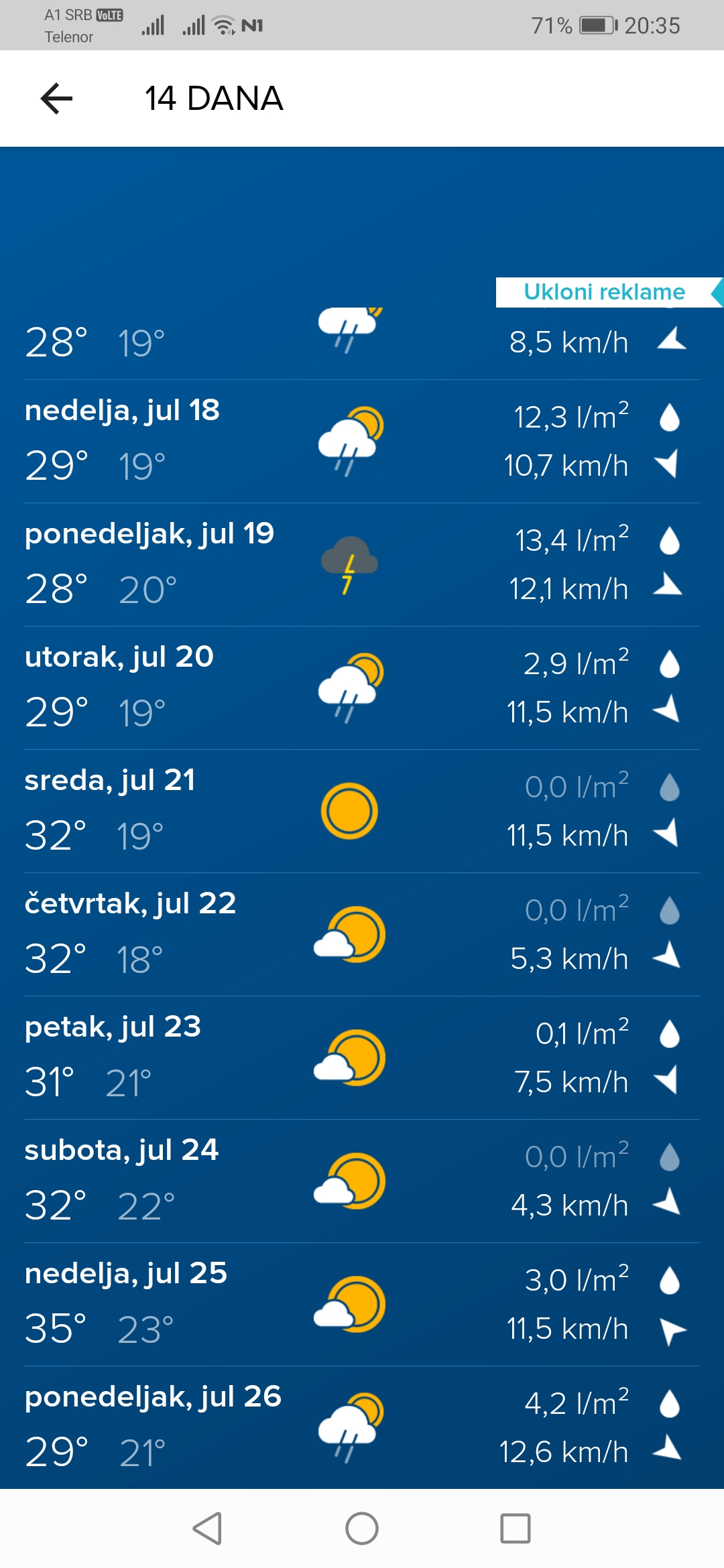Image resolution: width=724 pixels, height=1568 pixels.
Task: Open the recent apps overview
Action: (516, 1528)
